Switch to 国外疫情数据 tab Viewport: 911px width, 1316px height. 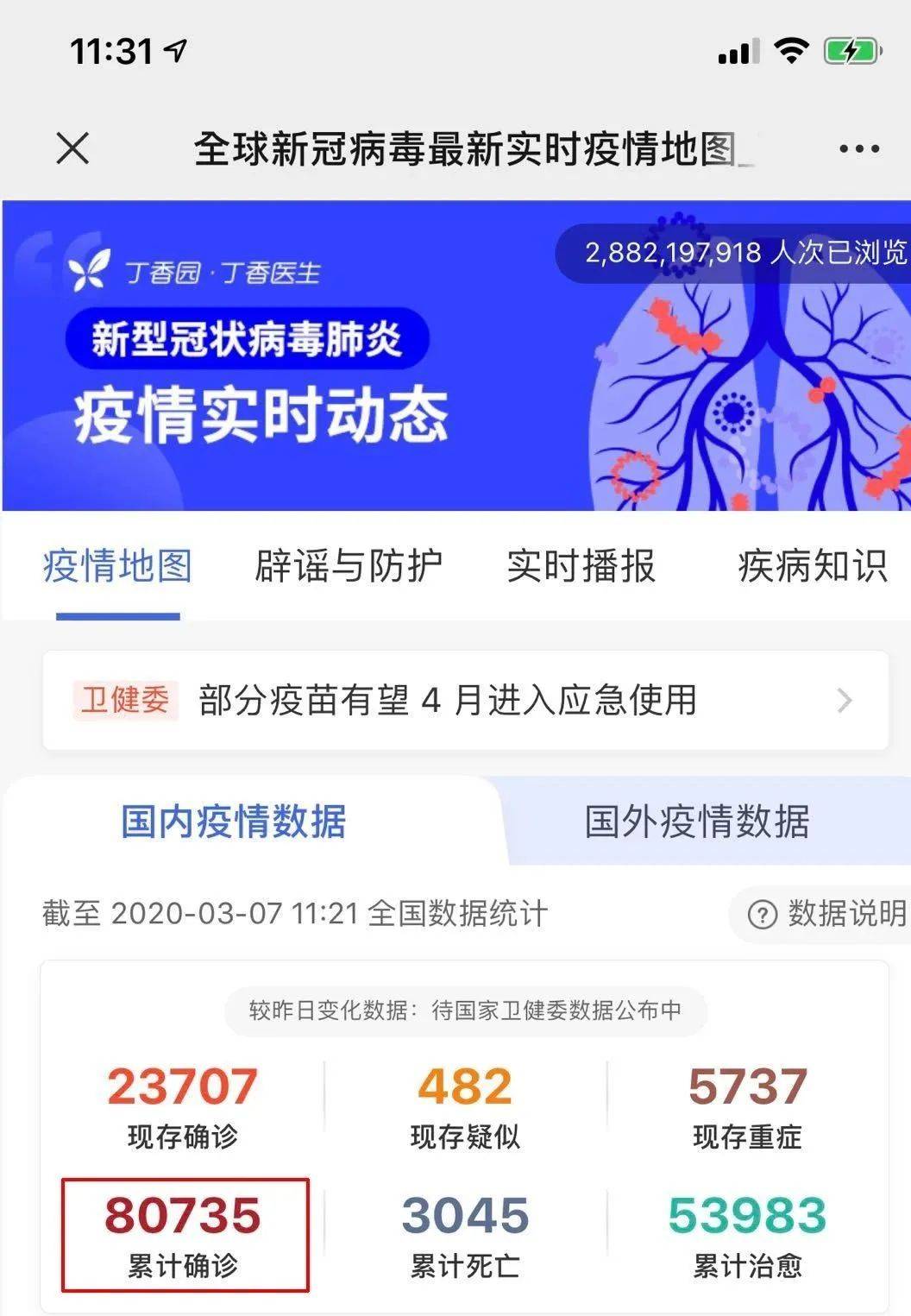(x=697, y=821)
